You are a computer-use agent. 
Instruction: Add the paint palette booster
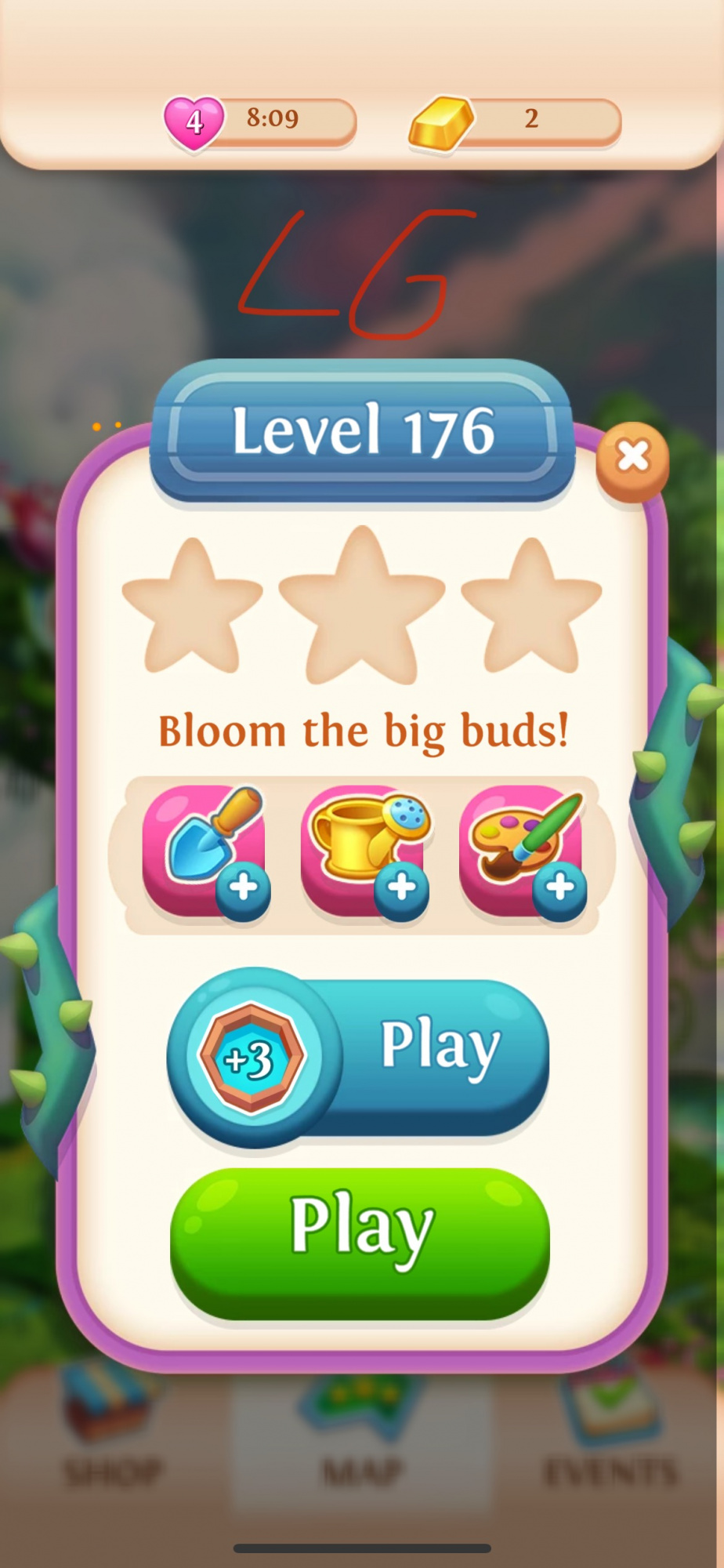coord(524,852)
